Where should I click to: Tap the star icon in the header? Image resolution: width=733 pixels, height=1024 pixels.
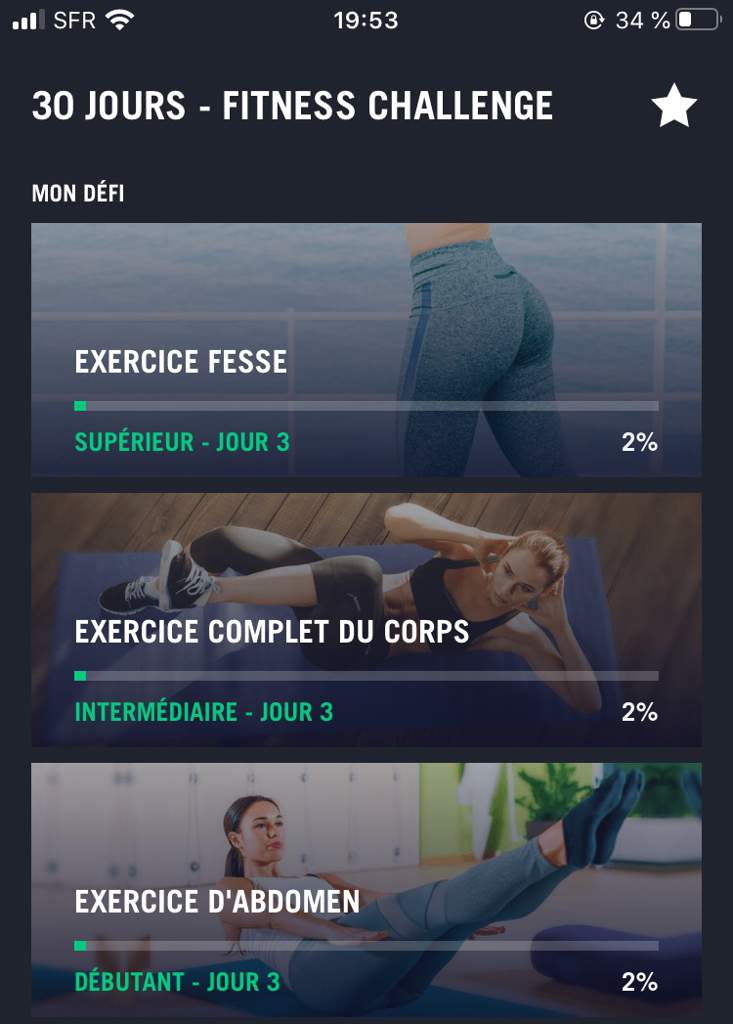point(673,106)
